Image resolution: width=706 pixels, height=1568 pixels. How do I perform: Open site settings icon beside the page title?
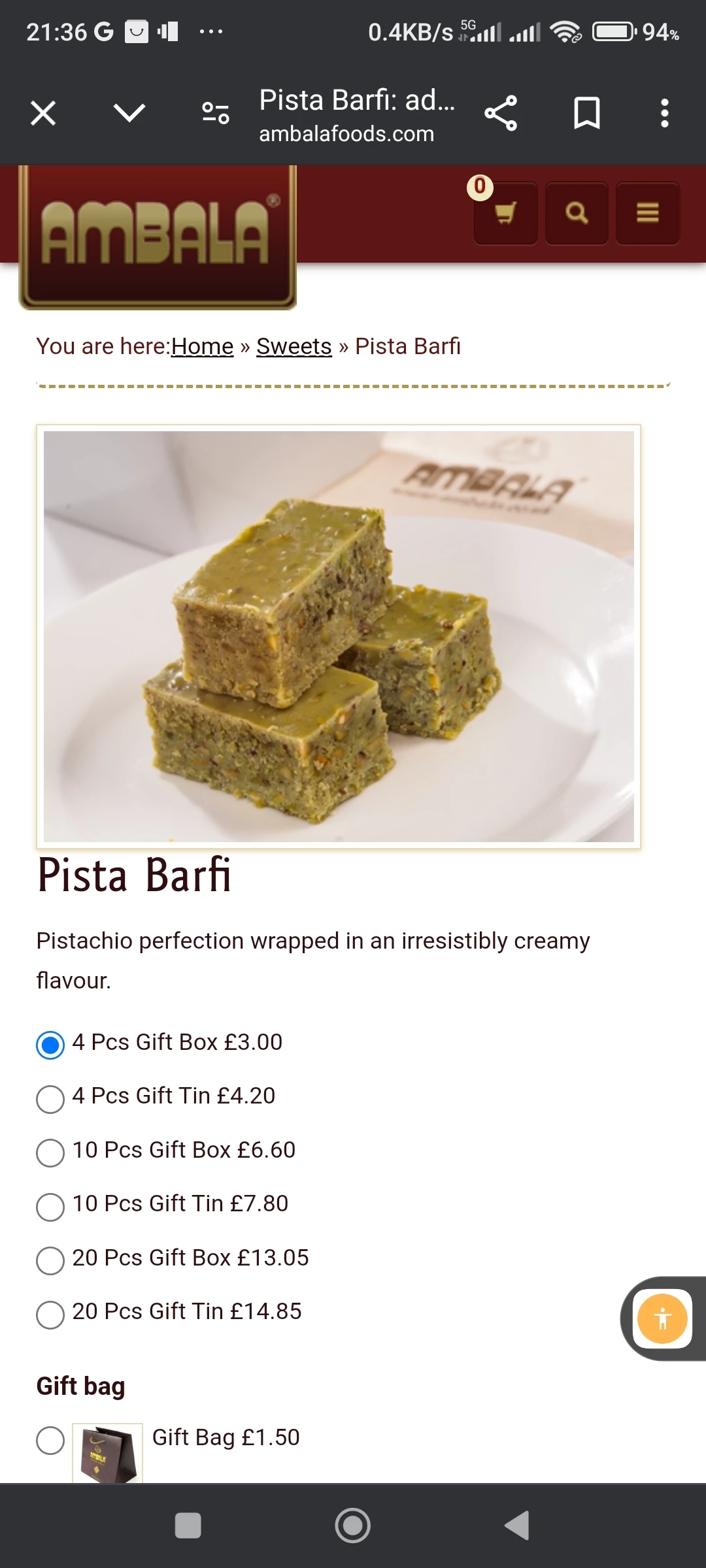pyautogui.click(x=215, y=113)
